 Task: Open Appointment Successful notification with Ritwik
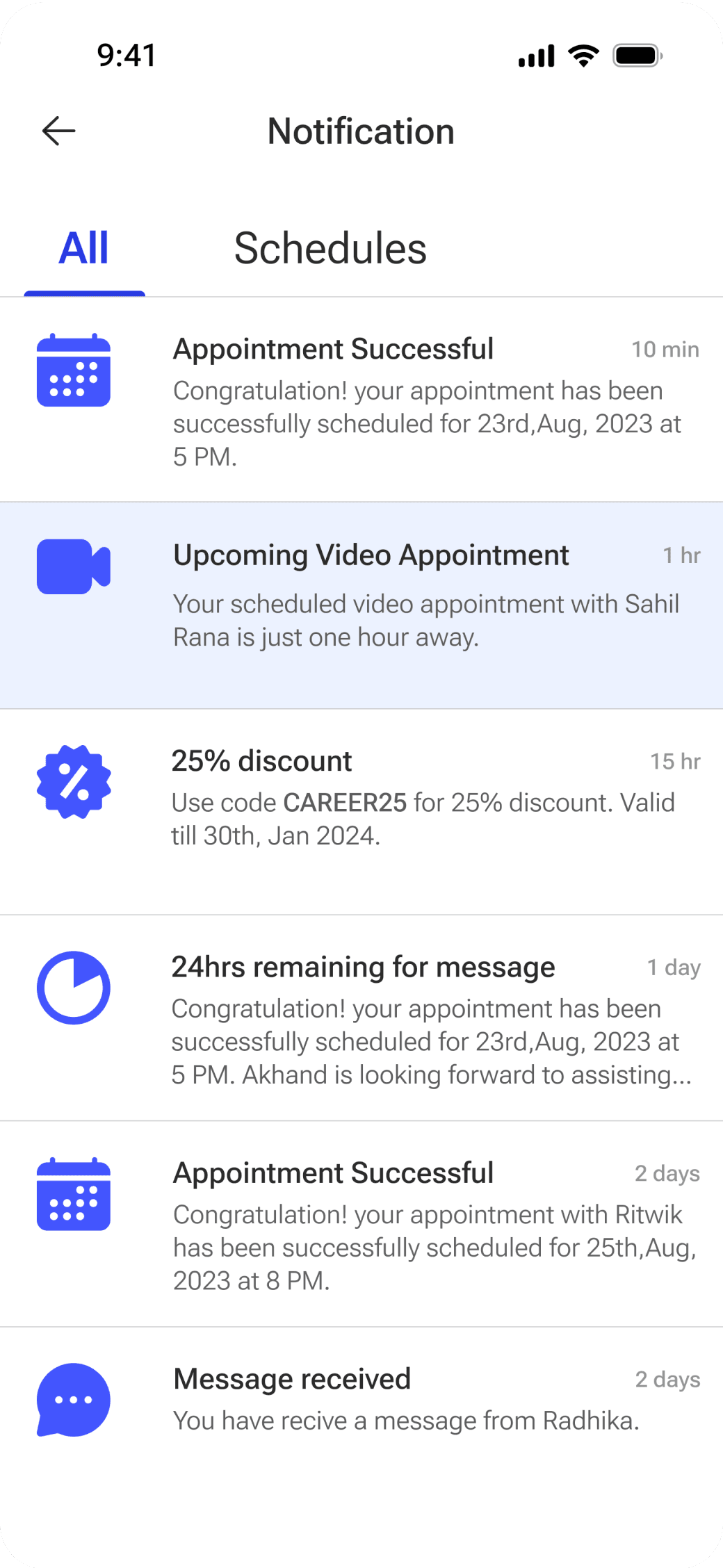(x=361, y=1223)
